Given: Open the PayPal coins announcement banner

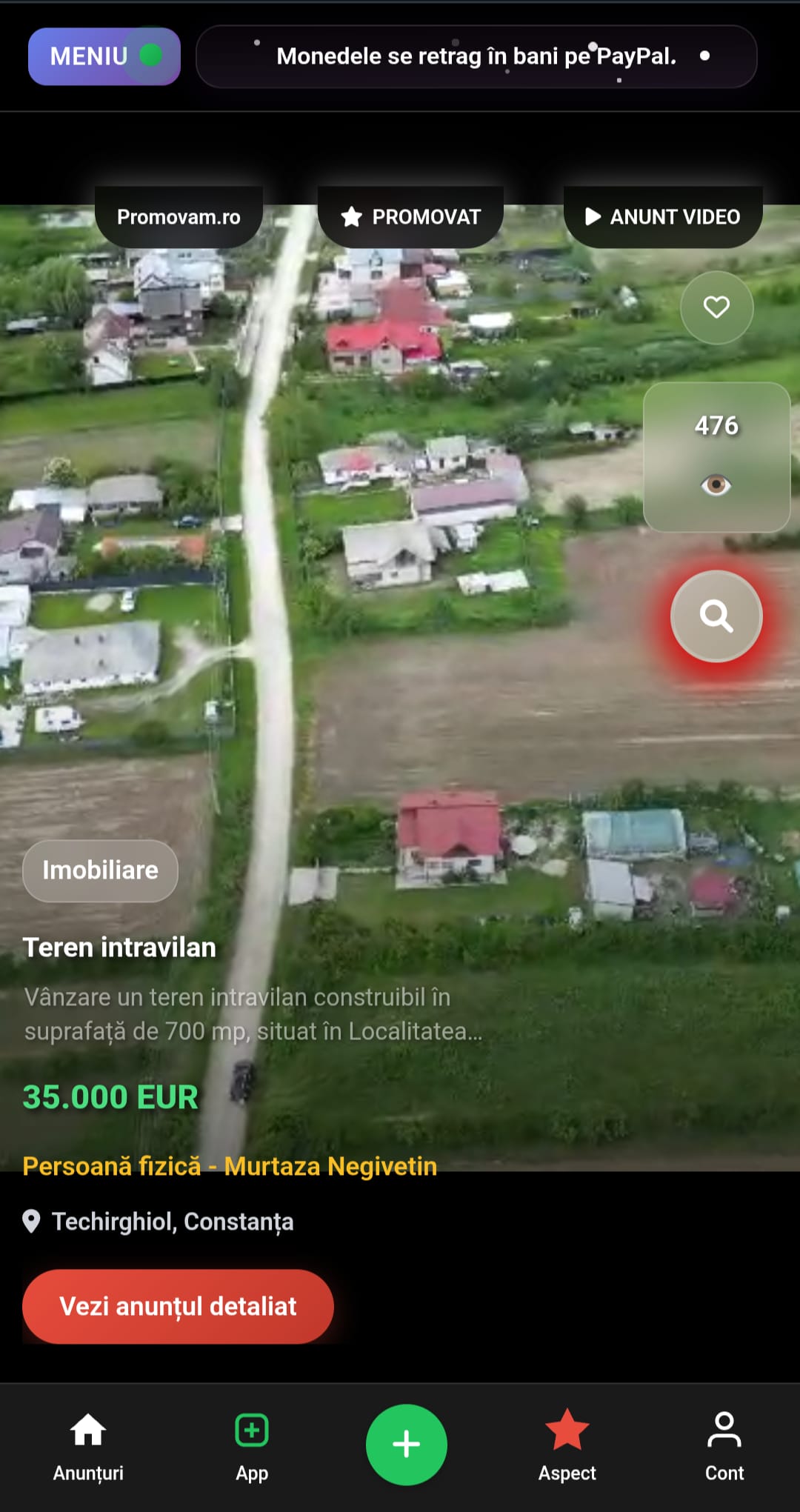Looking at the screenshot, I should coord(476,56).
